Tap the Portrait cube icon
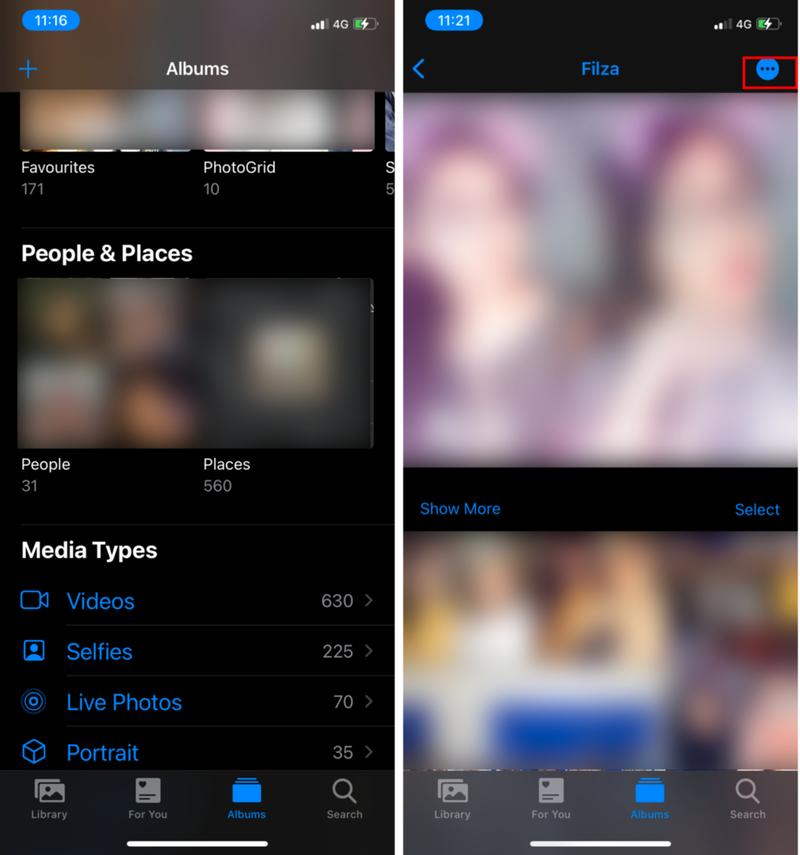Viewport: 800px width, 855px height. pos(34,752)
